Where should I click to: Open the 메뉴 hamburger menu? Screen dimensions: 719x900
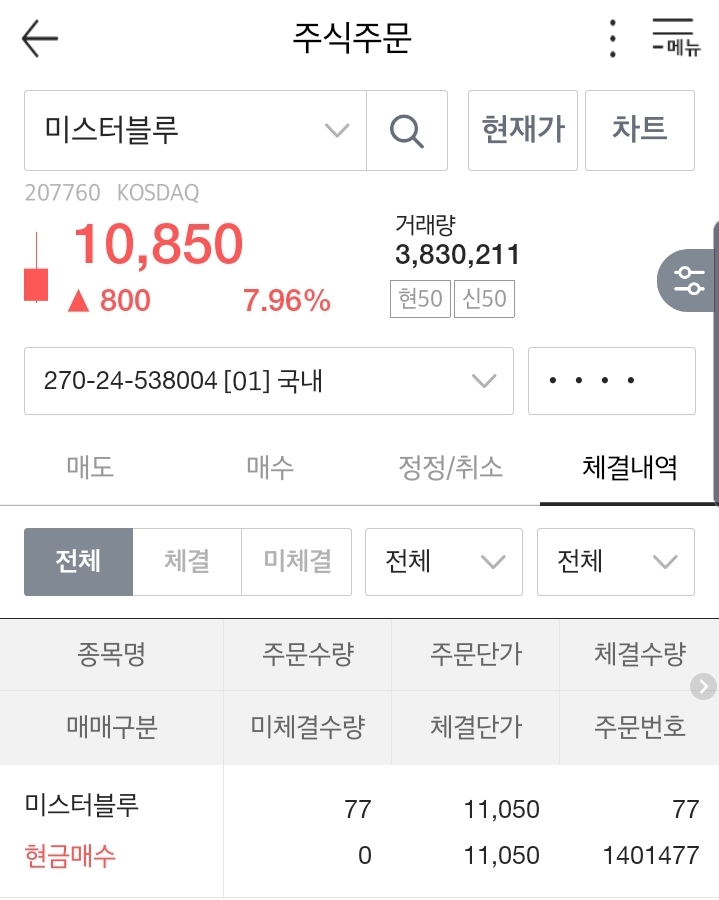673,37
